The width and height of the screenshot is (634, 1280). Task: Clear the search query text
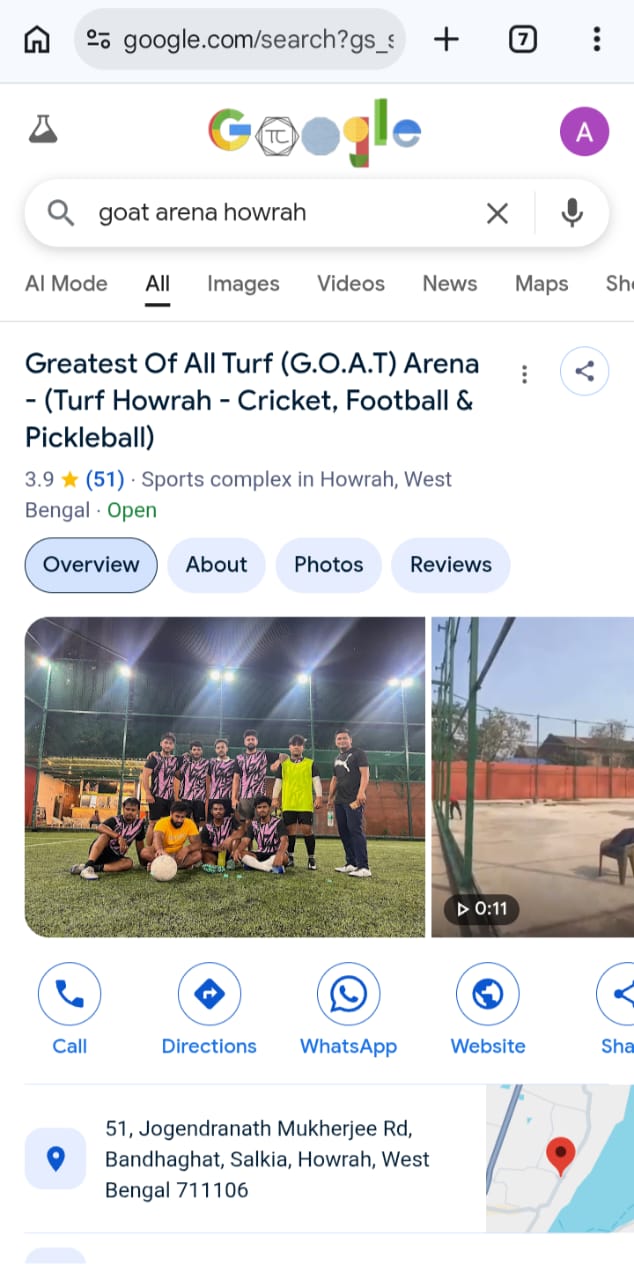(x=497, y=213)
